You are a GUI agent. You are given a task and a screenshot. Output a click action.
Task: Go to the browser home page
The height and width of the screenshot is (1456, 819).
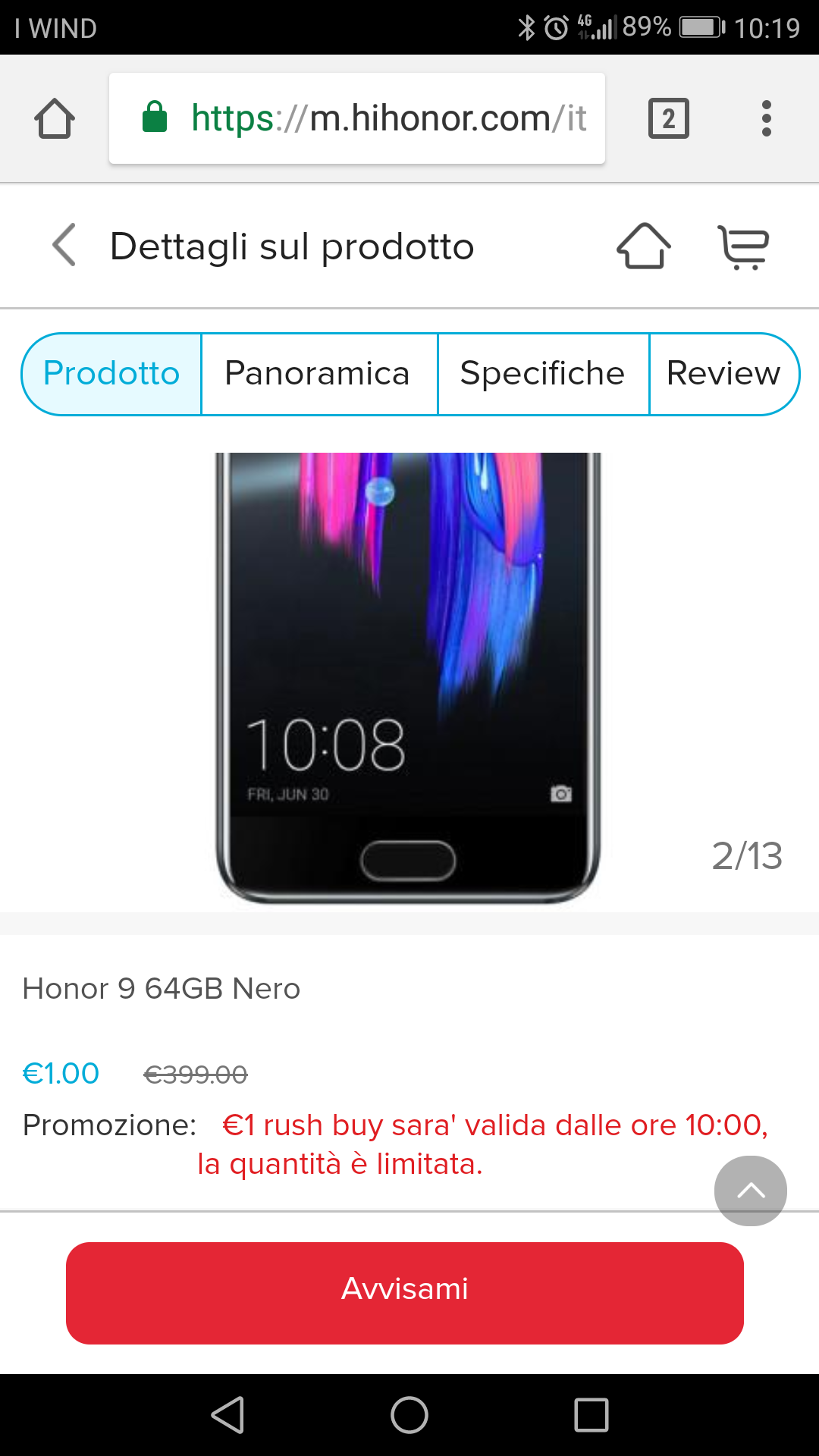tap(55, 118)
